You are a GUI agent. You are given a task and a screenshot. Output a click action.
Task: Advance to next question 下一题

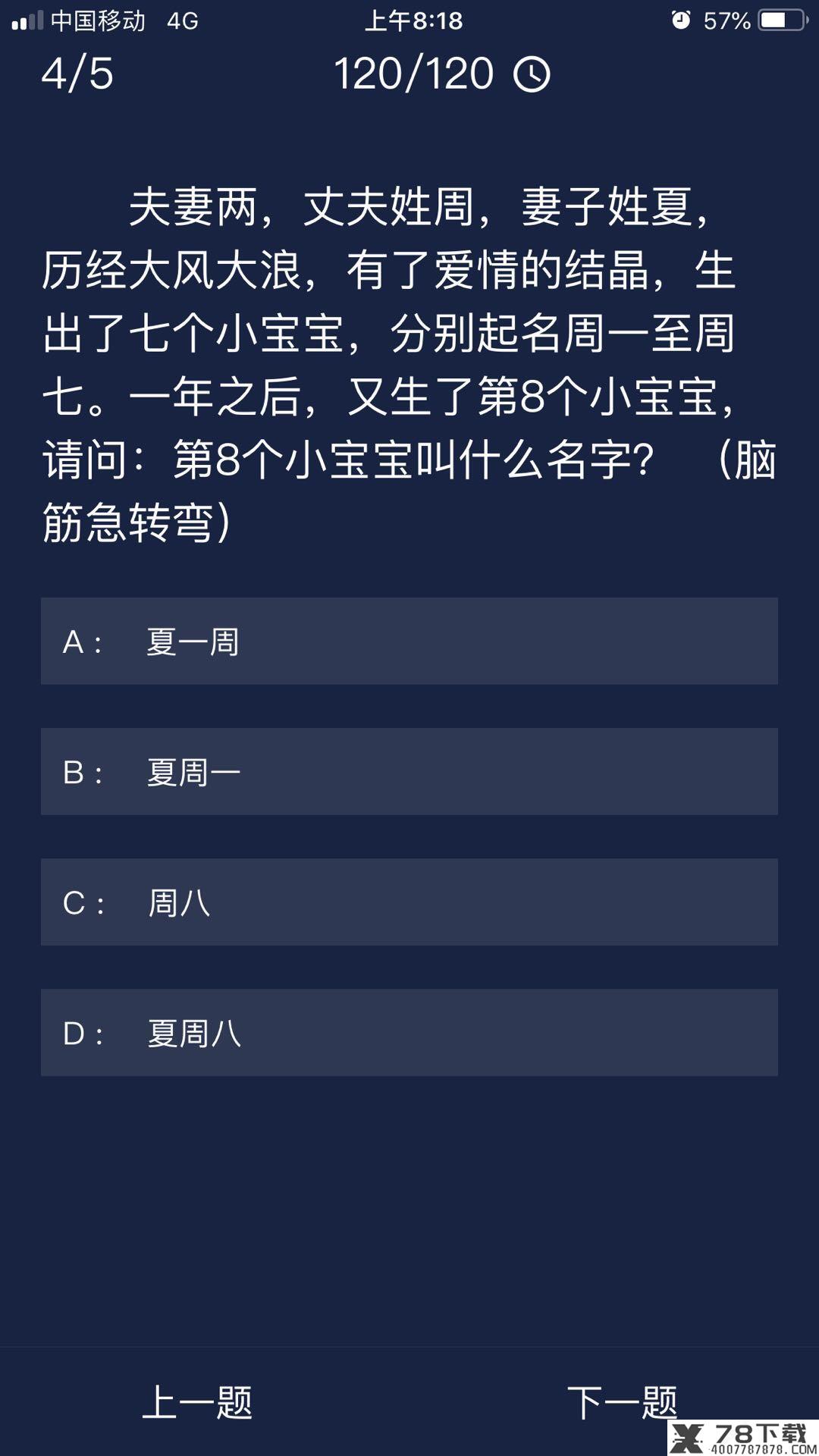[x=622, y=1402]
